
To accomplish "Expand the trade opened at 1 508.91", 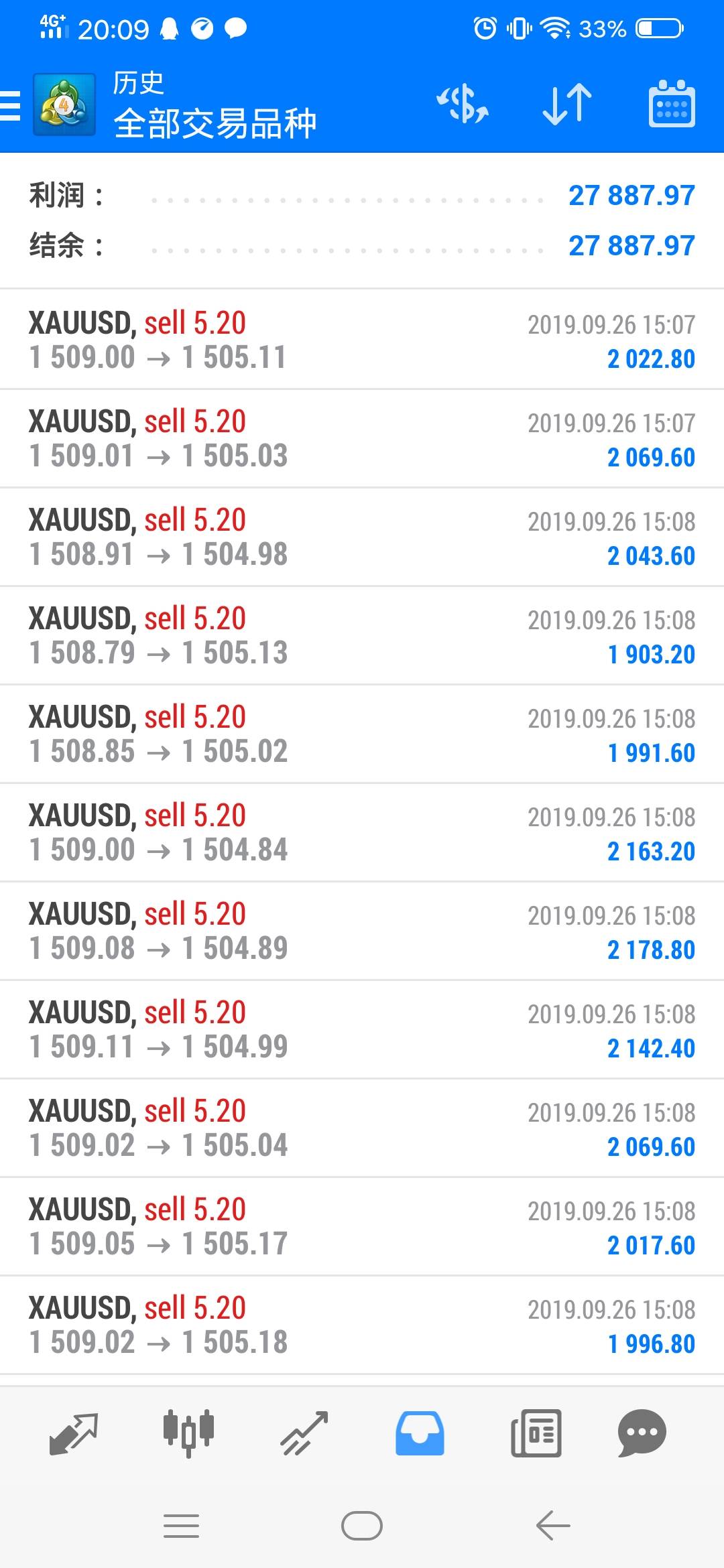I will pyautogui.click(x=362, y=537).
